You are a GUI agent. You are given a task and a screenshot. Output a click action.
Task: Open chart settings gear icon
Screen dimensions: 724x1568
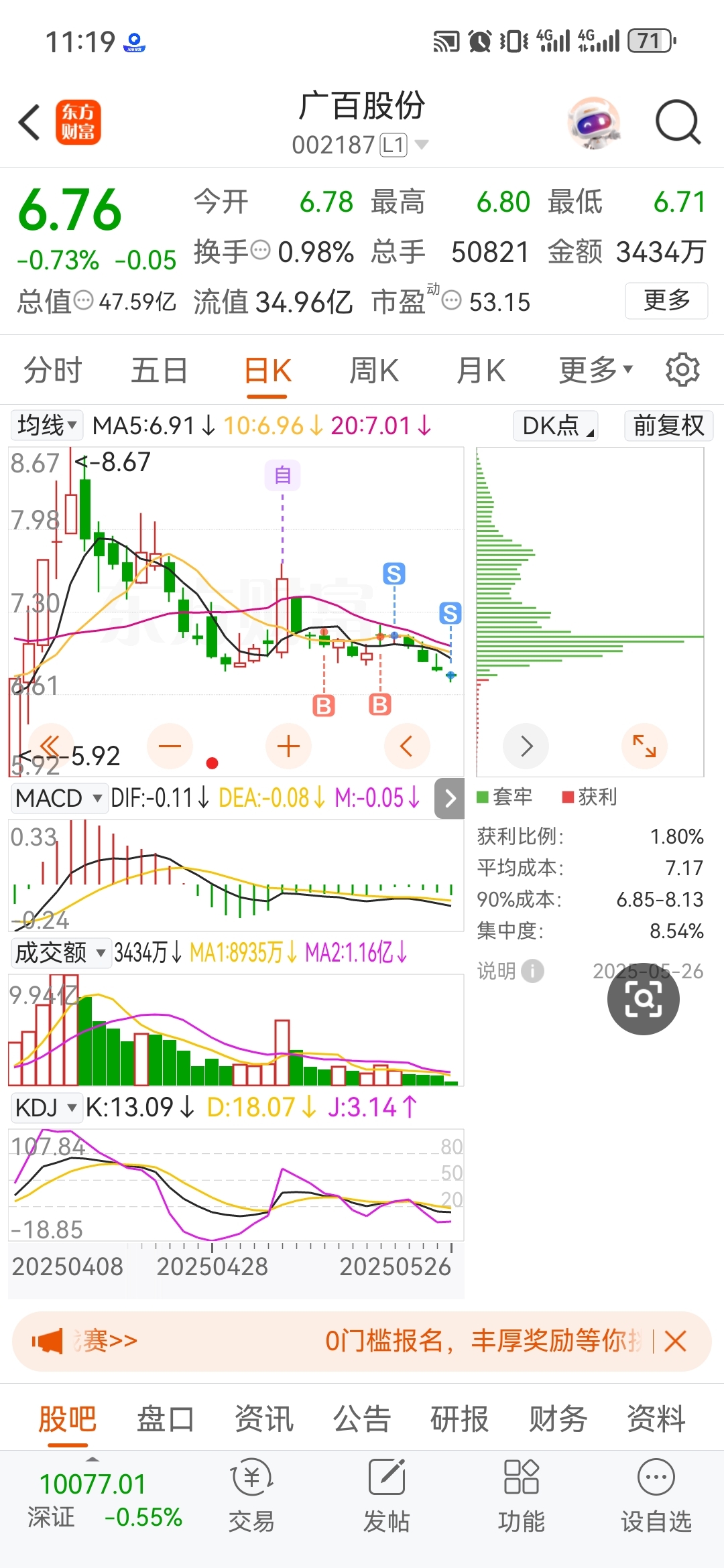(682, 370)
